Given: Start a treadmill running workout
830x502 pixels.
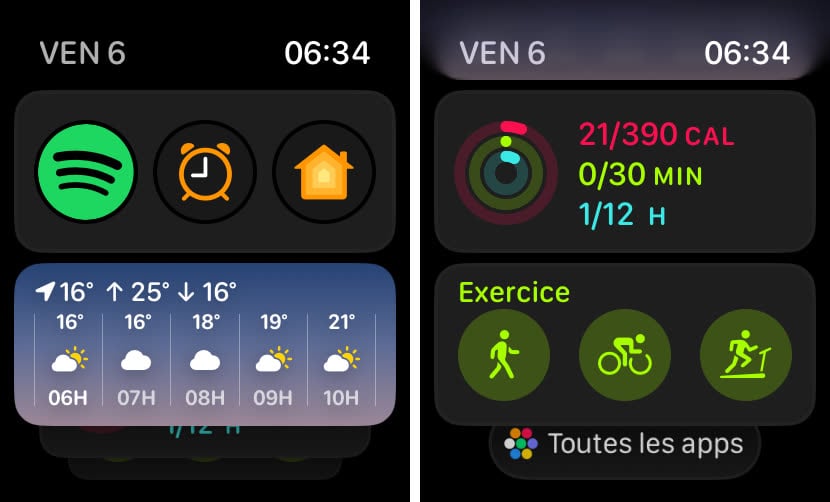Looking at the screenshot, I should tap(746, 355).
